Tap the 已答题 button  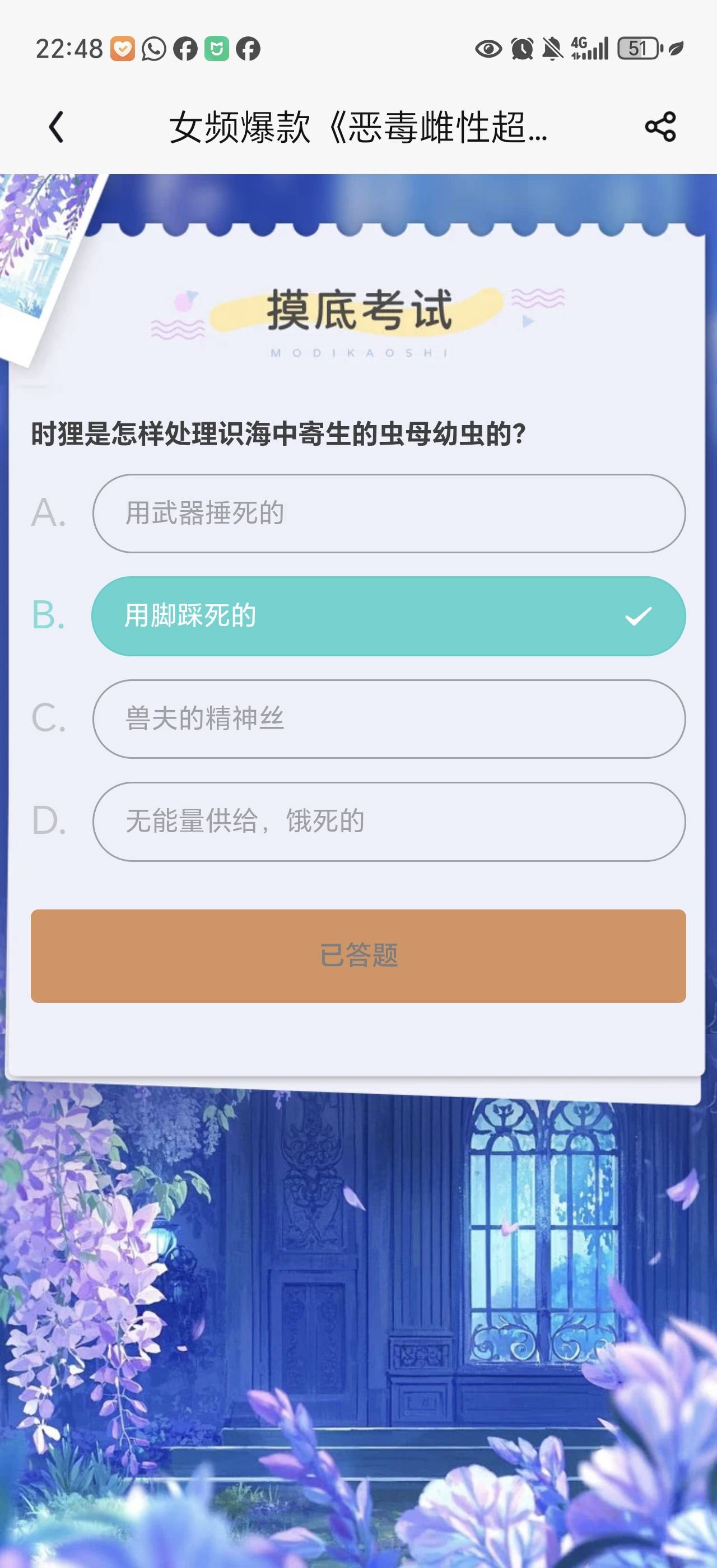358,956
